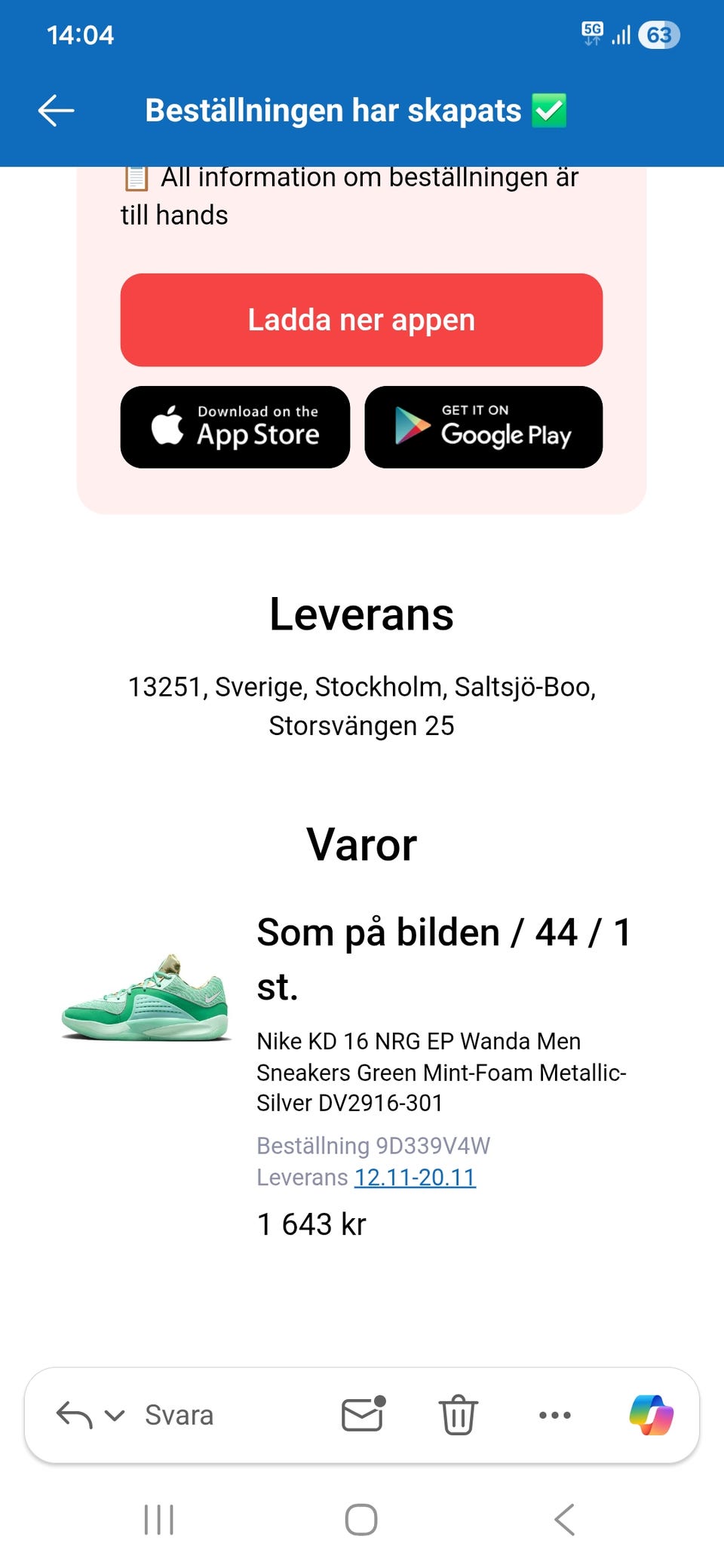The height and width of the screenshot is (1568, 724).
Task: Open the 12.11-20.11 delivery date link
Action: 416,1177
